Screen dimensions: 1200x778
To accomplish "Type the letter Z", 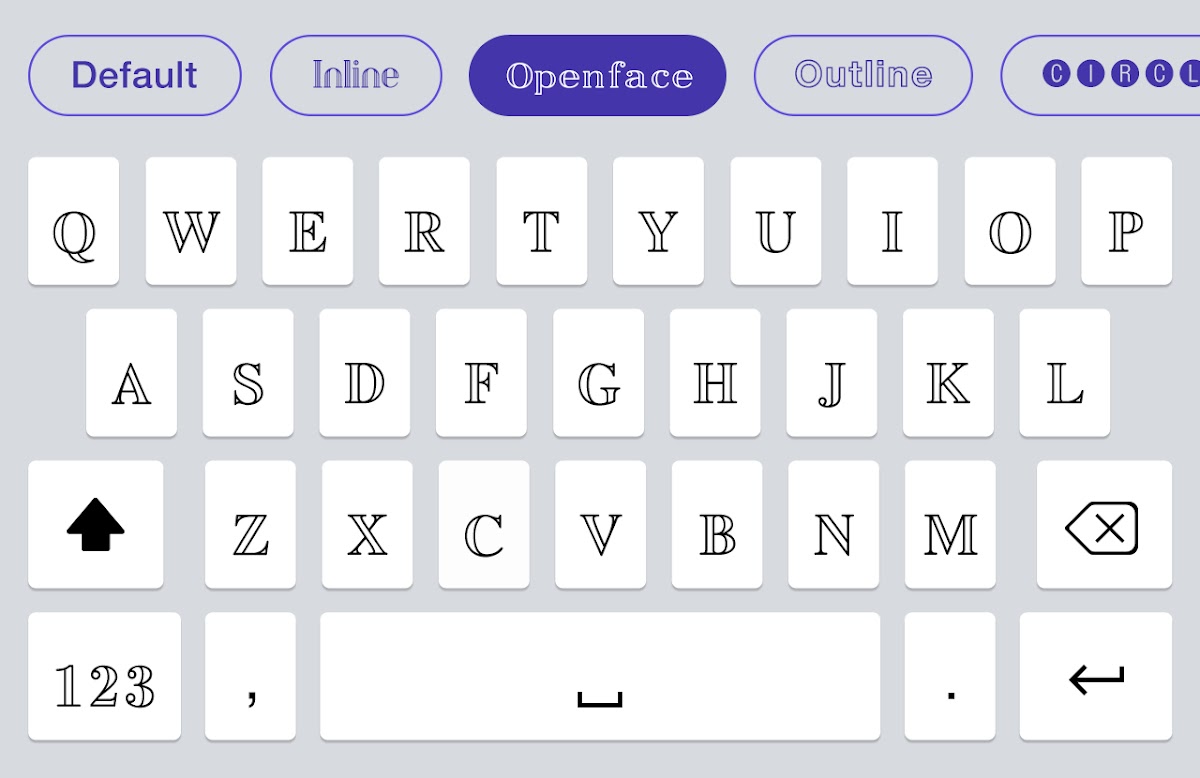I will 250,525.
